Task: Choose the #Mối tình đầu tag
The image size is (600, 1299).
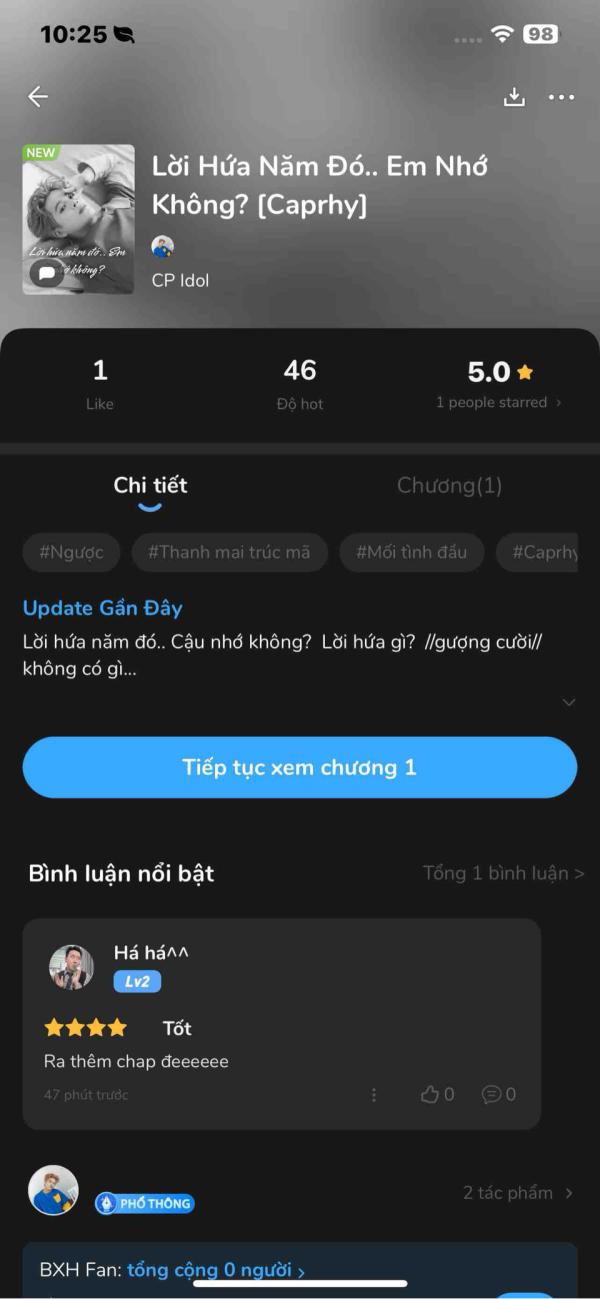Action: pos(411,552)
